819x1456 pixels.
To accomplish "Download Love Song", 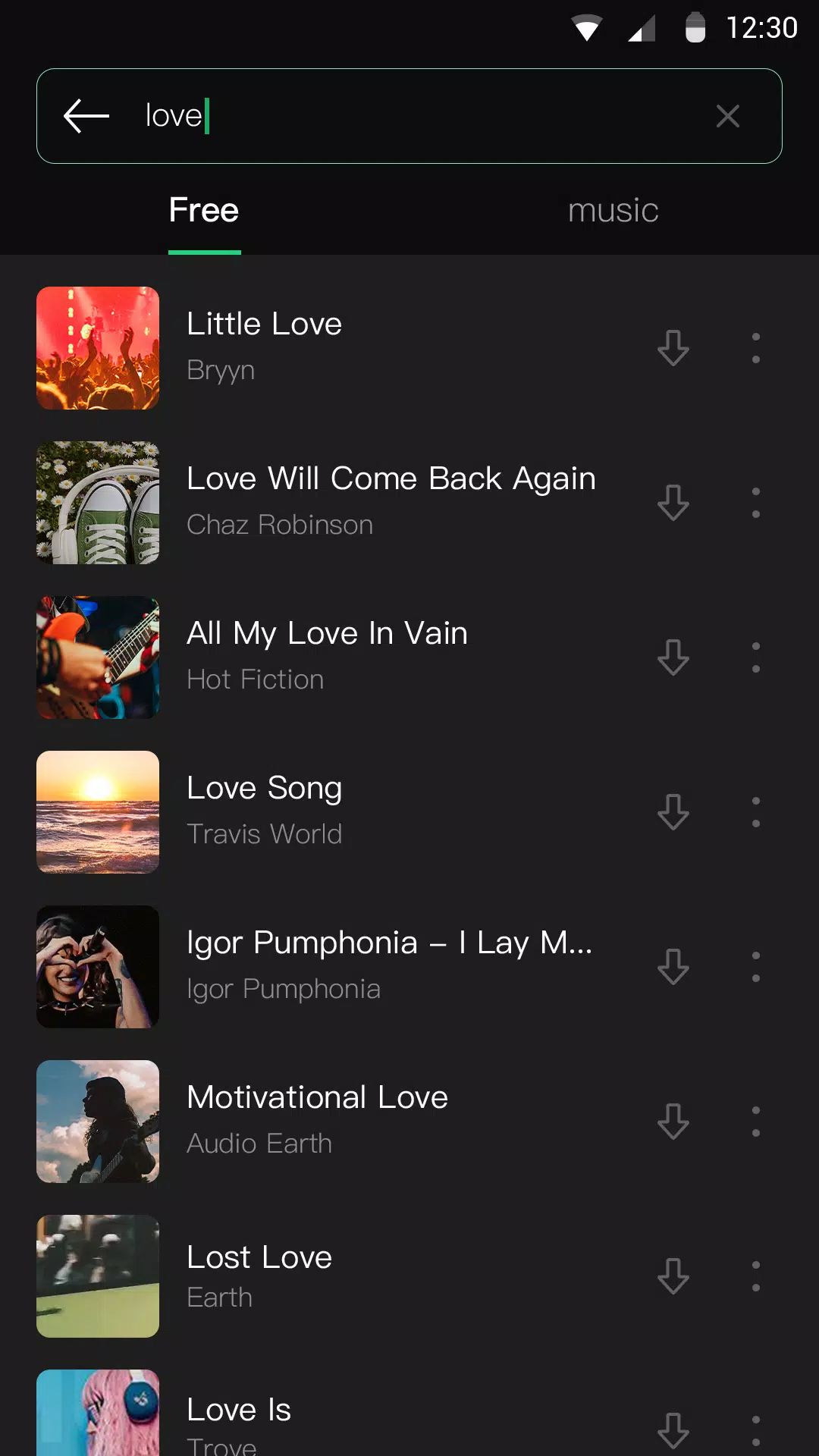I will 673,812.
